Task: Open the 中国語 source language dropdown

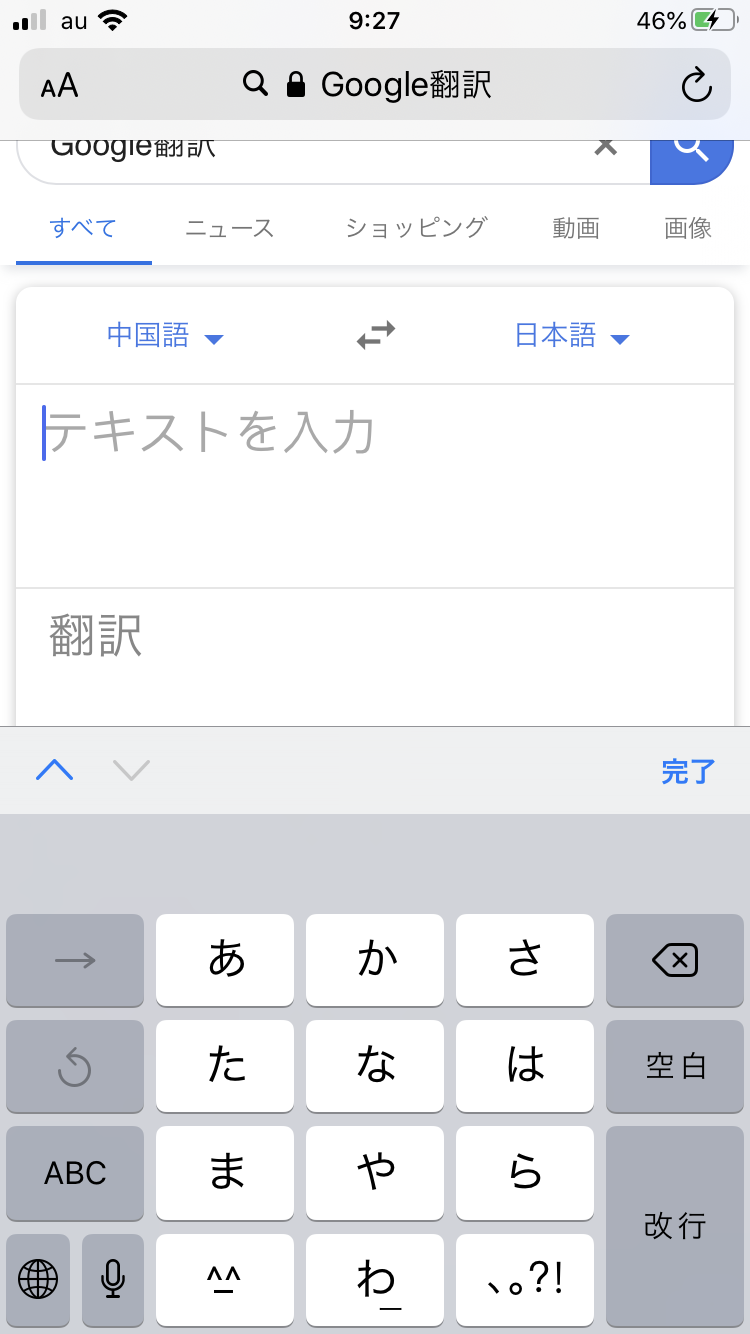Action: pyautogui.click(x=164, y=336)
